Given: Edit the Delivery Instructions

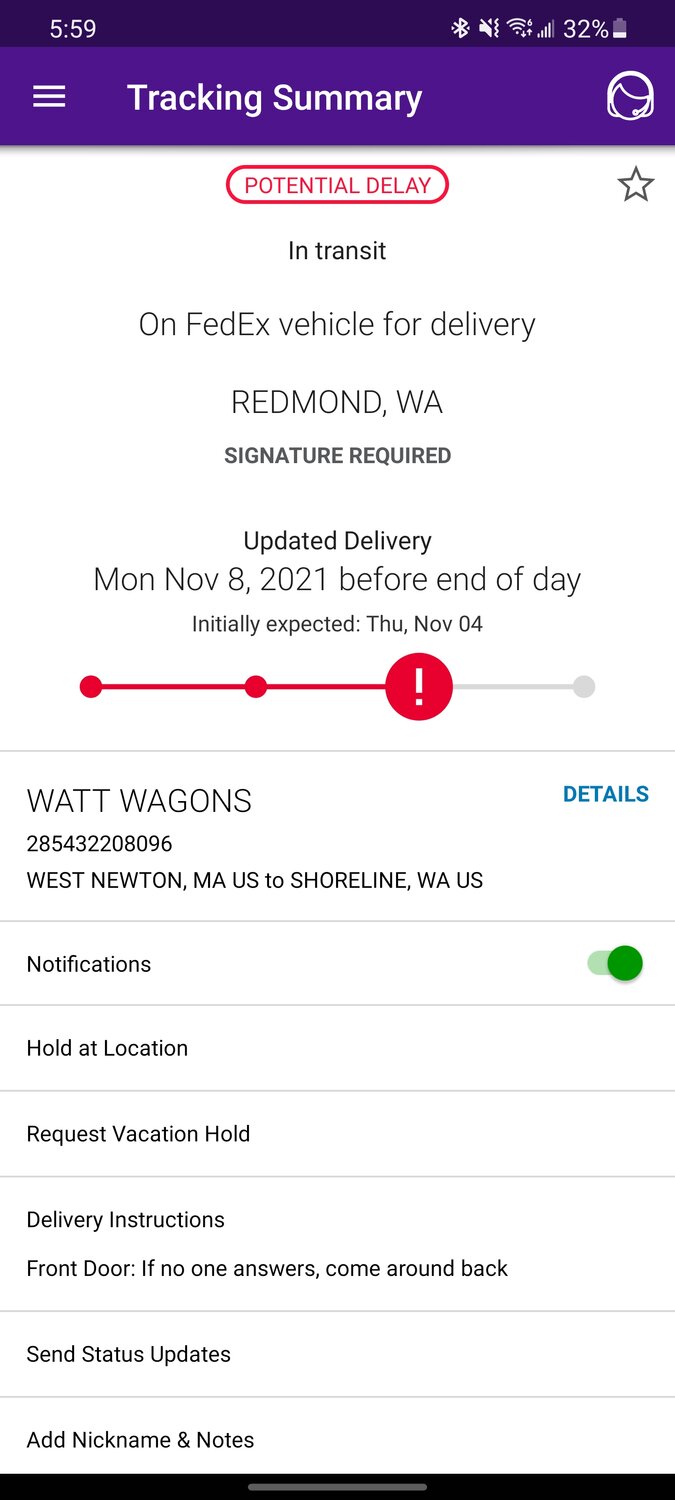Looking at the screenshot, I should pyautogui.click(x=267, y=1244).
